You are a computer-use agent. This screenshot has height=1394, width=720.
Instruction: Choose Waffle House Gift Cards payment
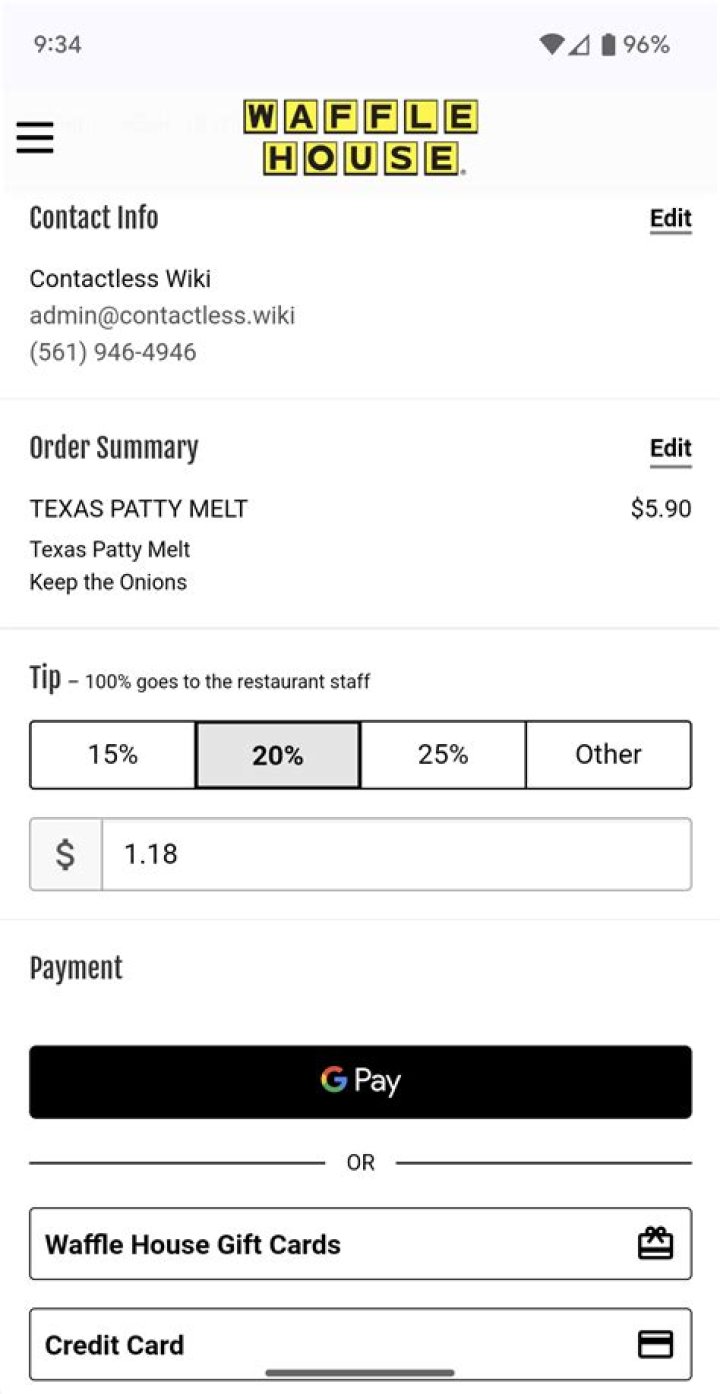pyautogui.click(x=360, y=1244)
